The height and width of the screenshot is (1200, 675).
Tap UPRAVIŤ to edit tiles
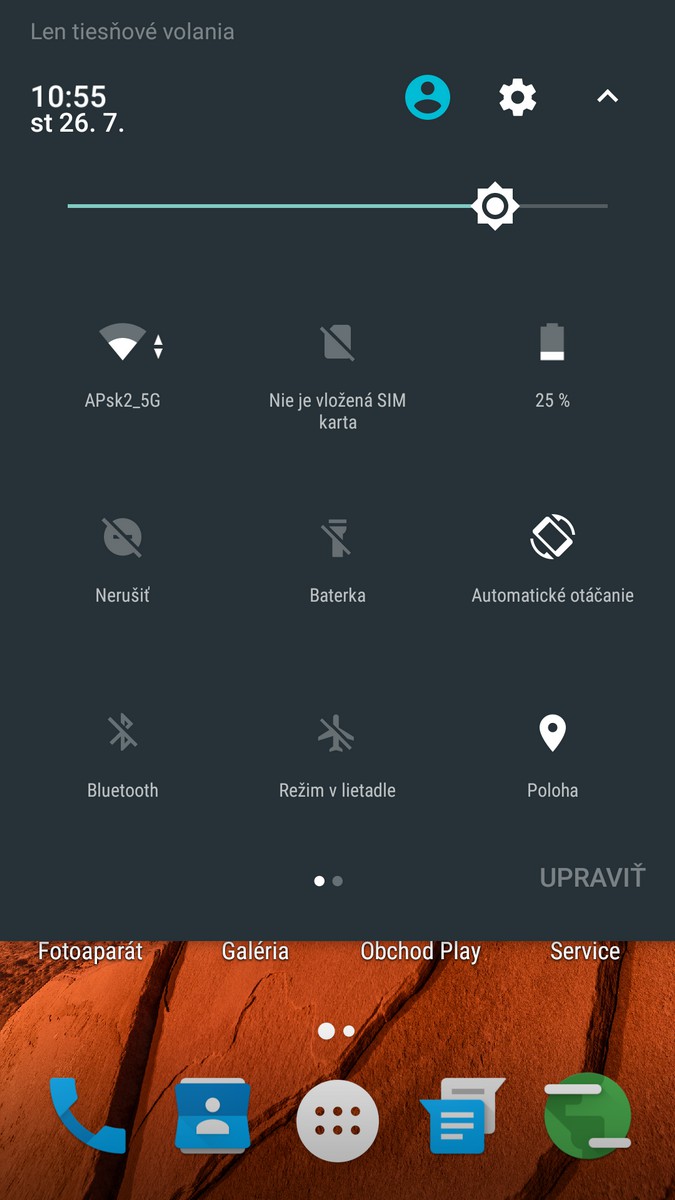coord(592,877)
